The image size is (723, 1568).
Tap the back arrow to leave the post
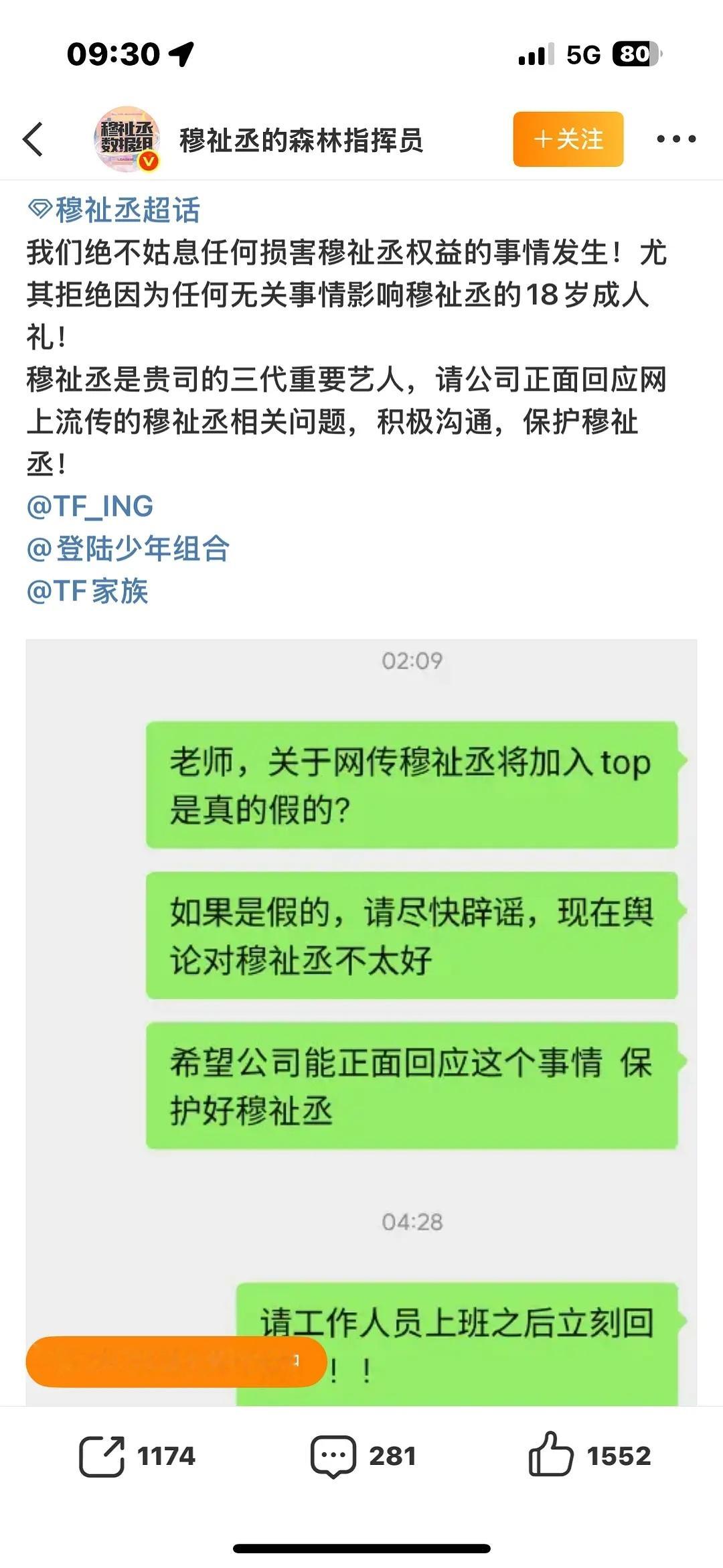(31, 139)
